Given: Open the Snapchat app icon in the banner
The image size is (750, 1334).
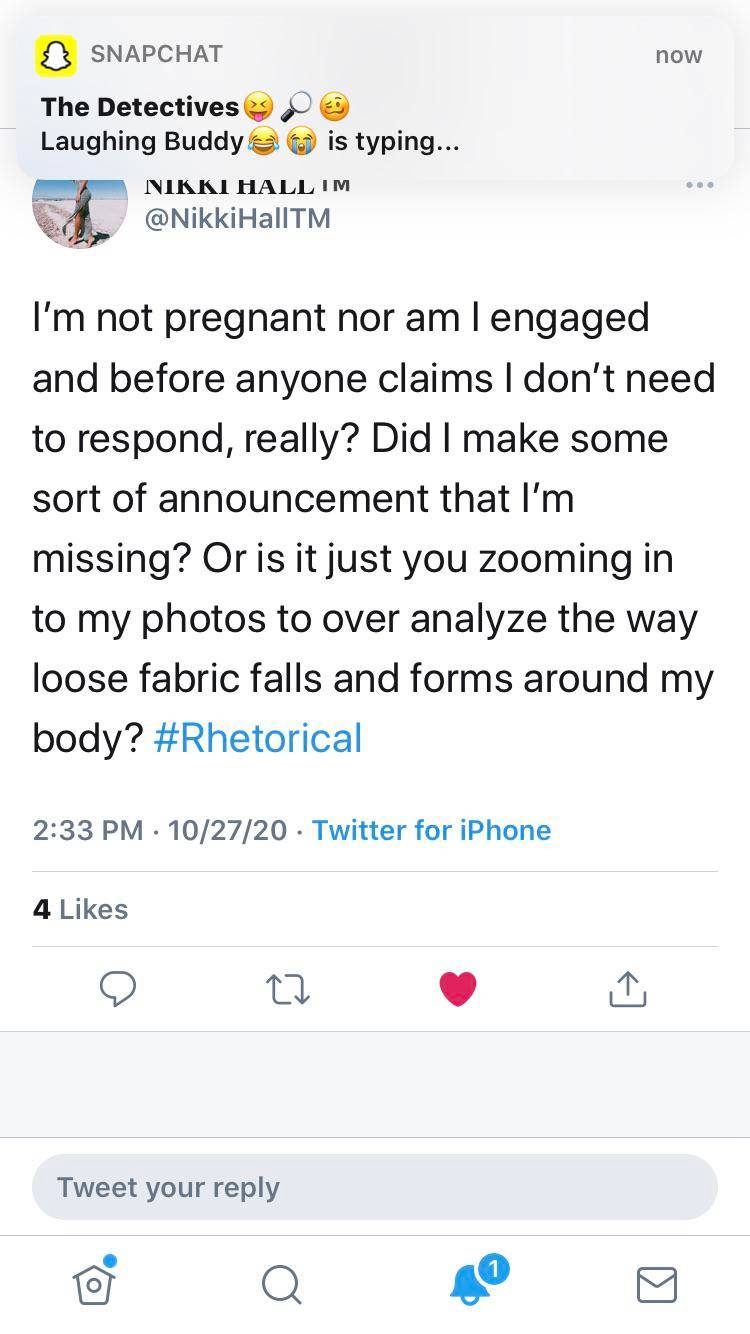Looking at the screenshot, I should point(57,55).
